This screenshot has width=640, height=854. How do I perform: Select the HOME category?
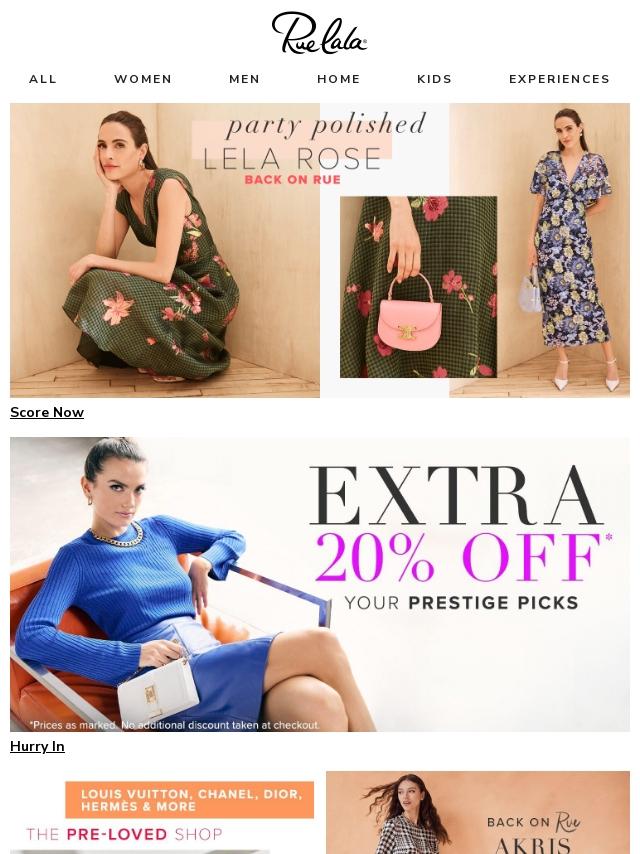pos(339,79)
